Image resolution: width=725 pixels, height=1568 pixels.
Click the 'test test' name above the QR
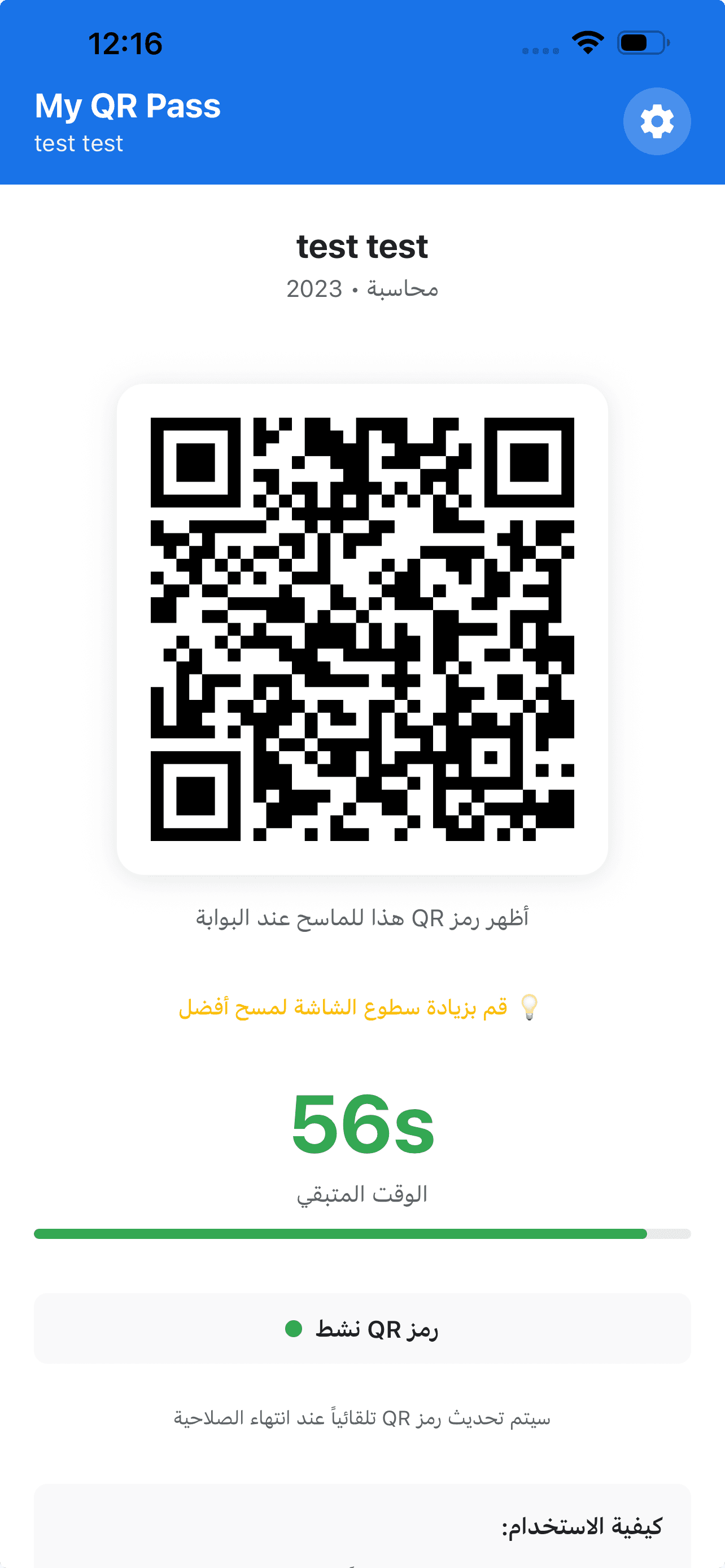click(362, 246)
